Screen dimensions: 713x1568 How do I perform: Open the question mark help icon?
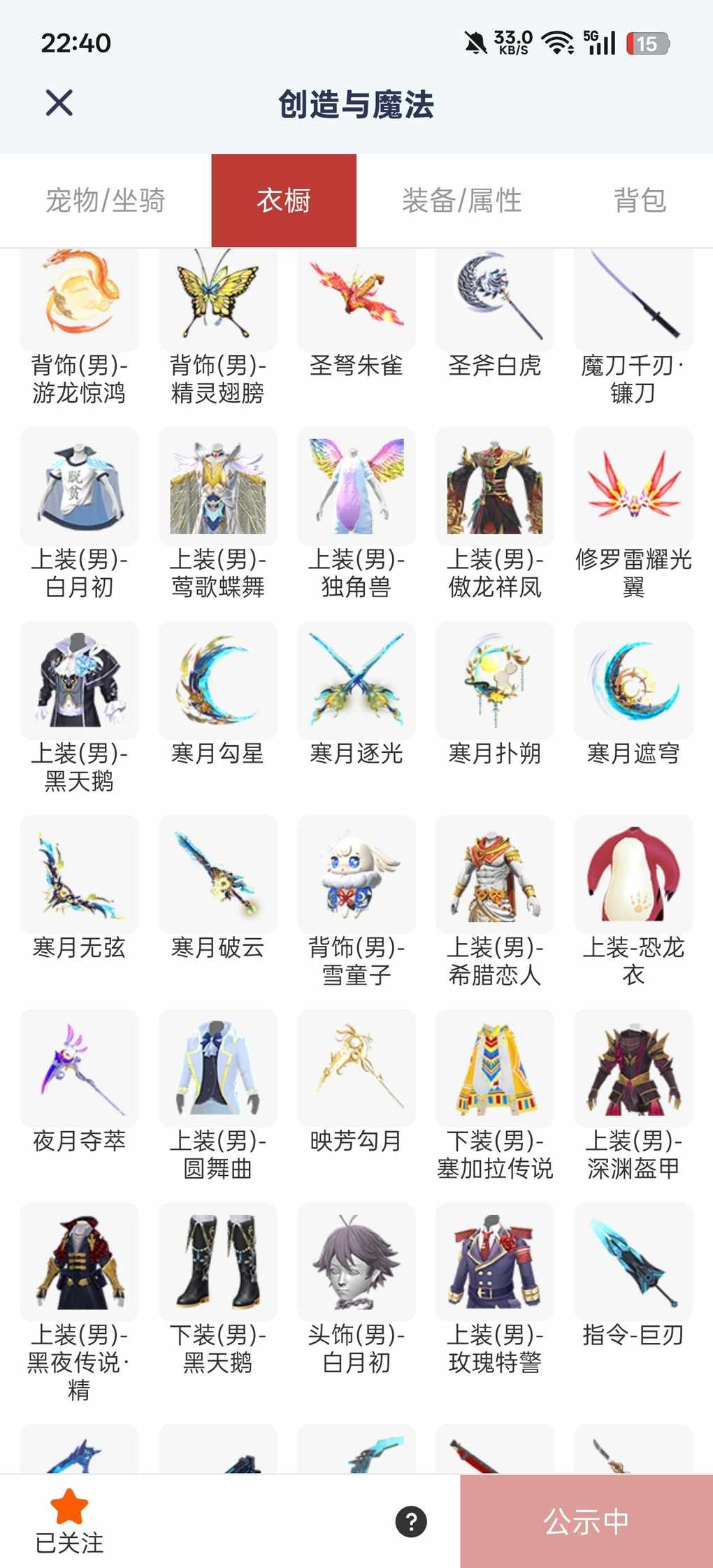(x=411, y=1521)
